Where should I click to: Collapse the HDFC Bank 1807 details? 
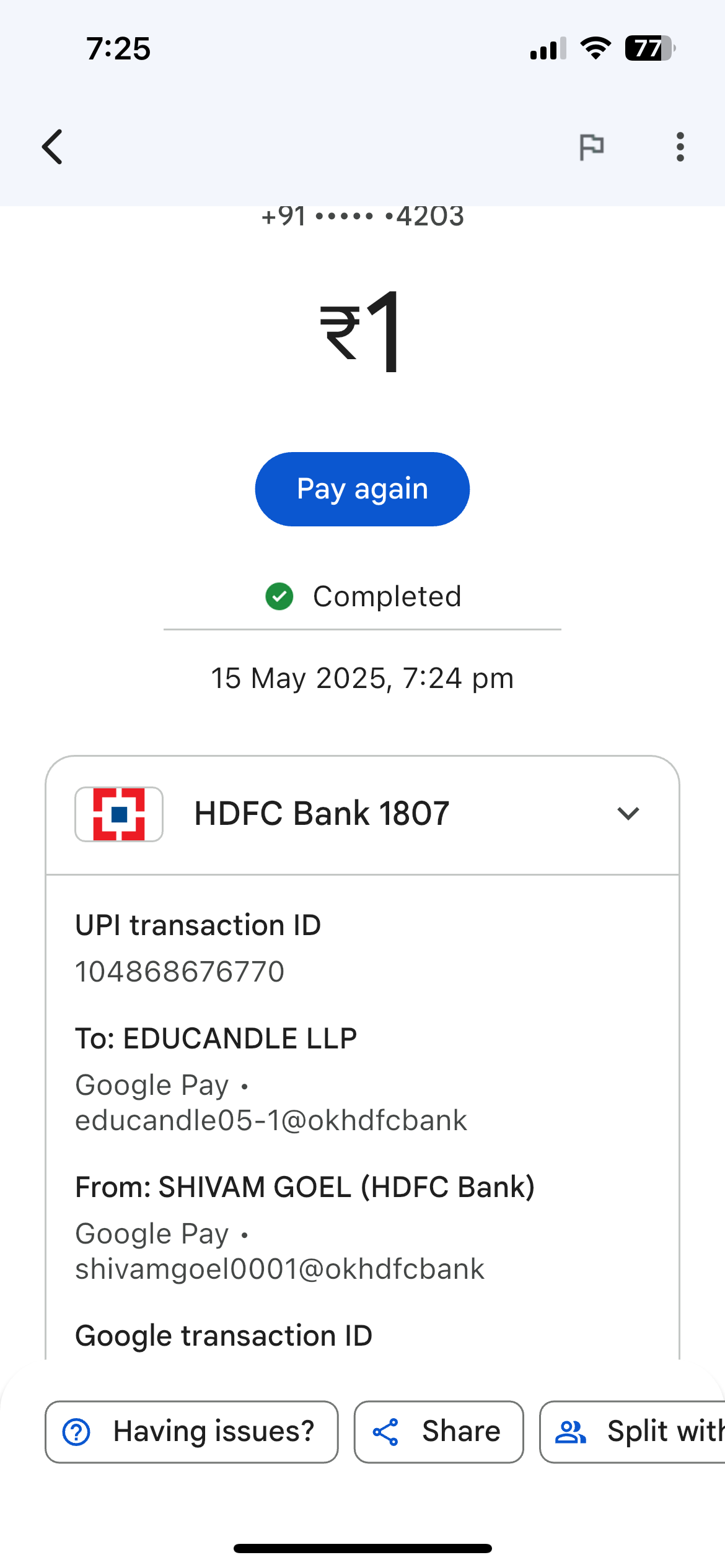click(628, 814)
